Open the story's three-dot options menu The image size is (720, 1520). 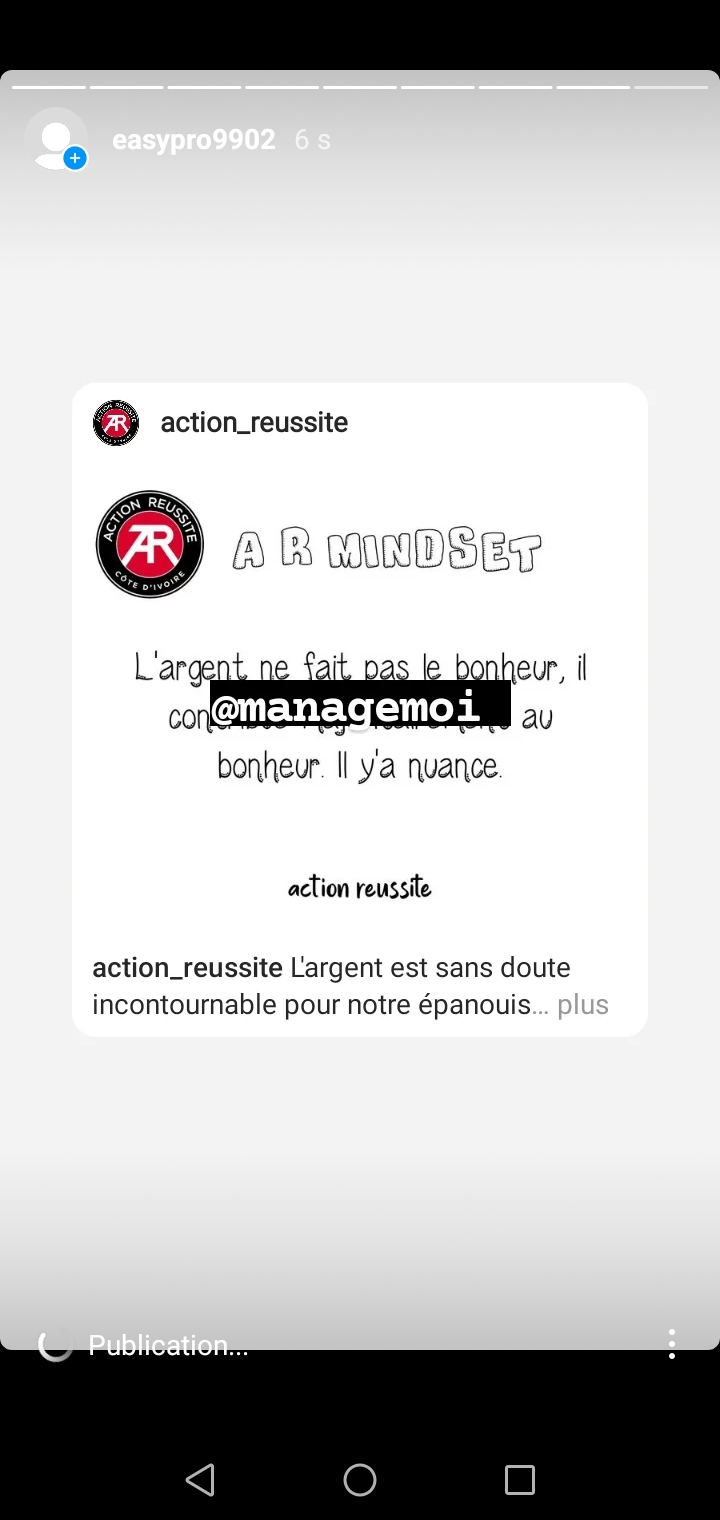(672, 1344)
